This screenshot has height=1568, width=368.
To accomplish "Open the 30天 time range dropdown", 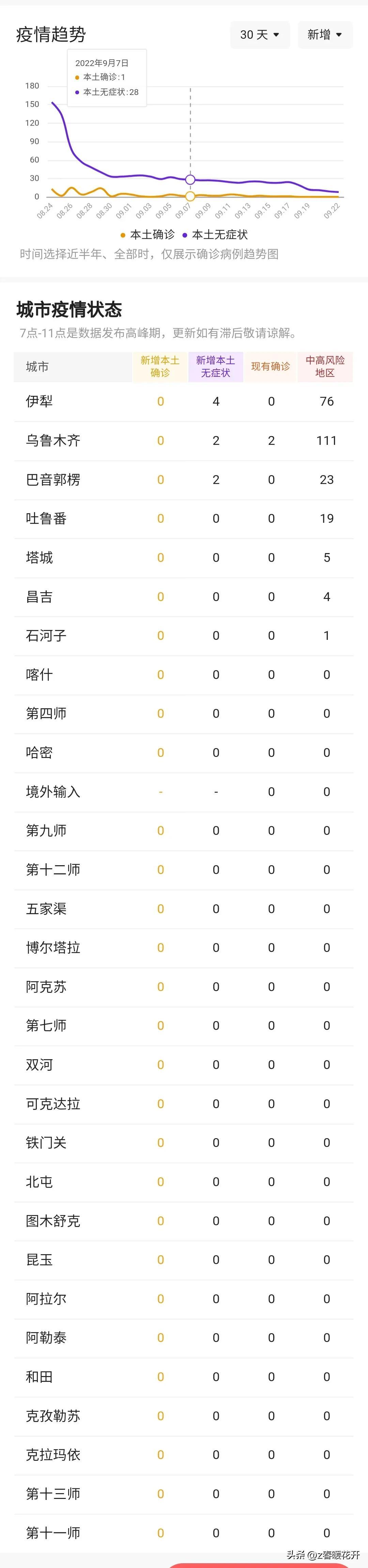I will pos(260,35).
